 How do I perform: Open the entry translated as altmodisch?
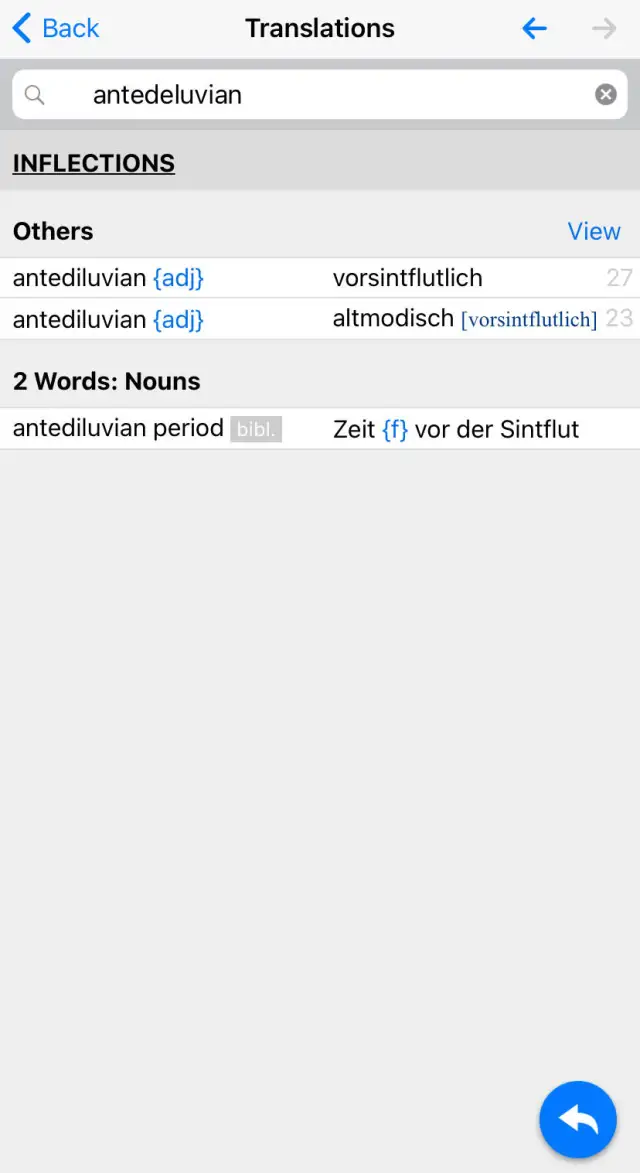pyautogui.click(x=320, y=319)
